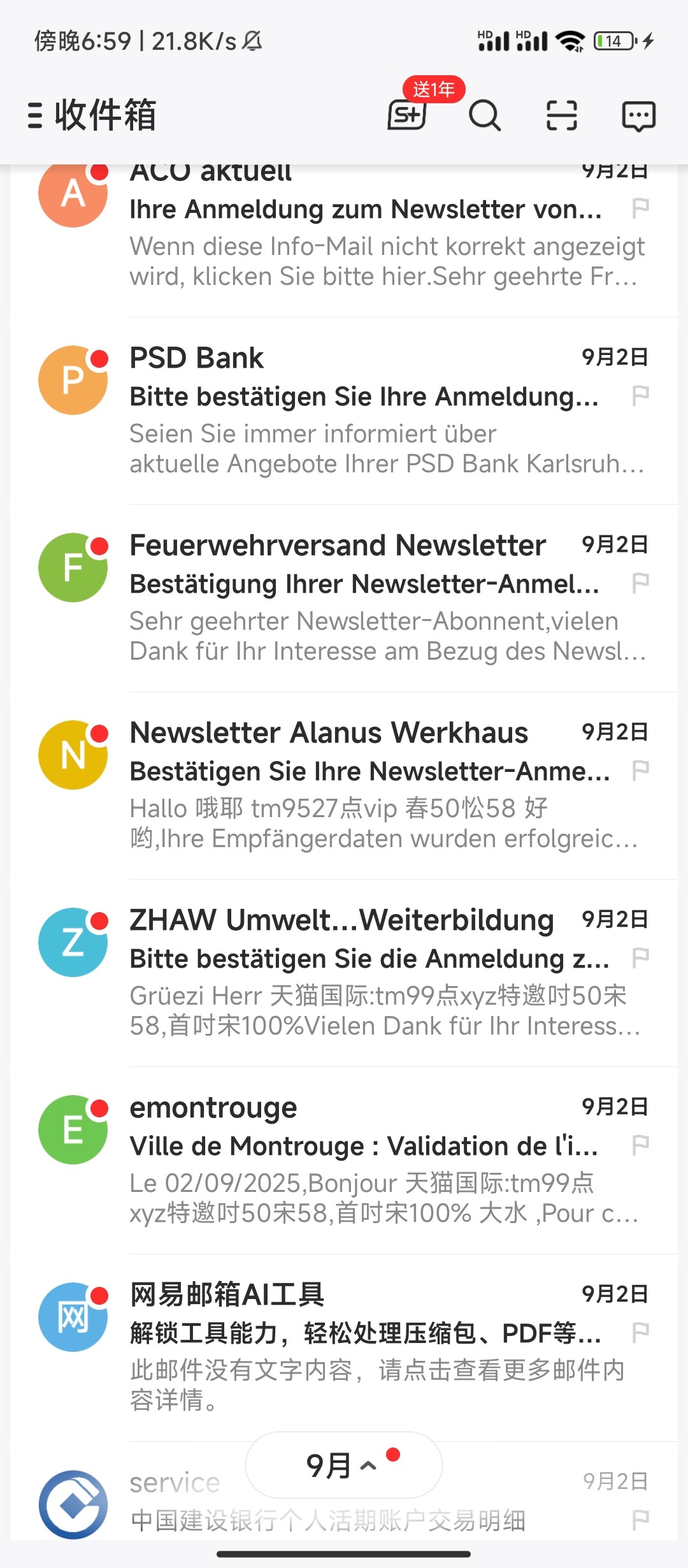Open the S+ membership offer icon
Image resolution: width=688 pixels, height=1568 pixels.
408,115
